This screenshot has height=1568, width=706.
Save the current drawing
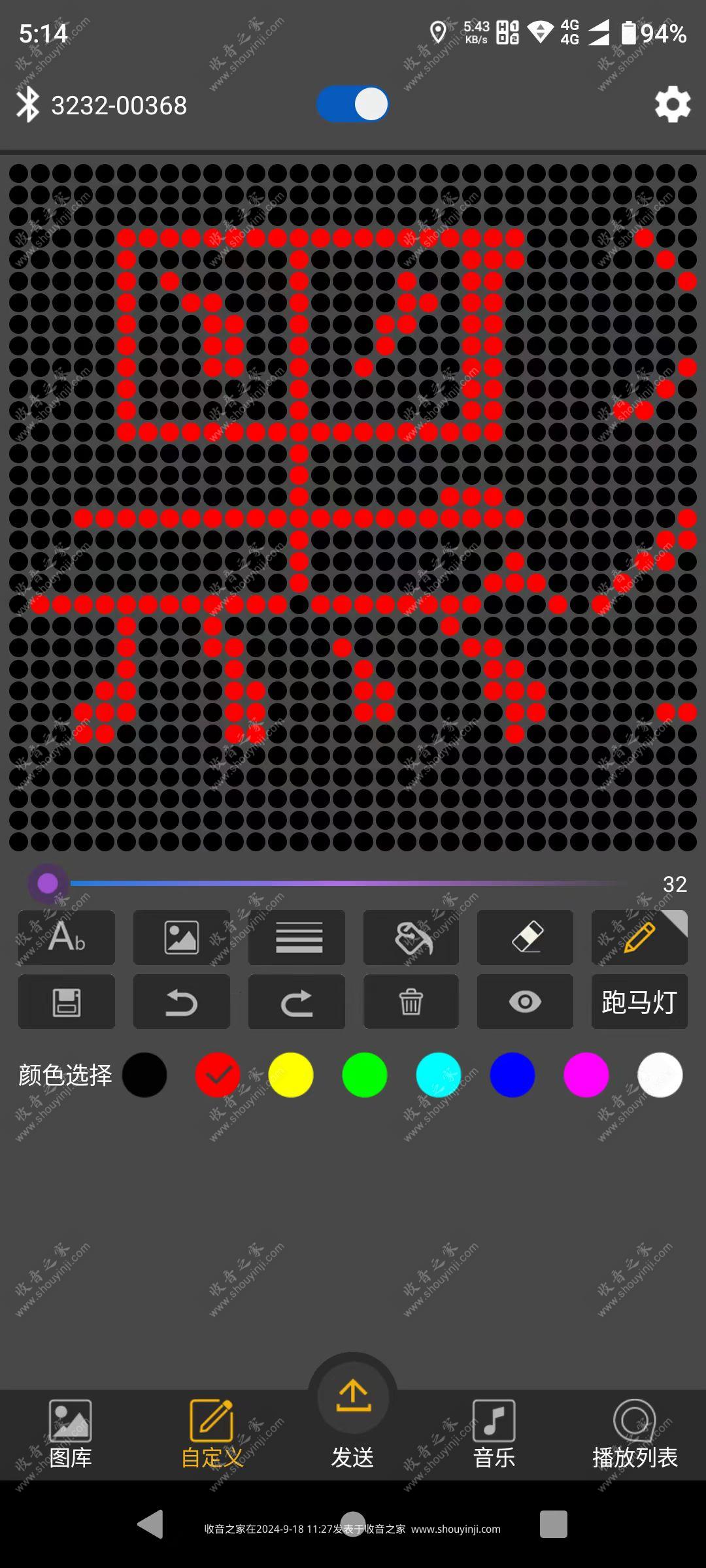[x=67, y=1002]
